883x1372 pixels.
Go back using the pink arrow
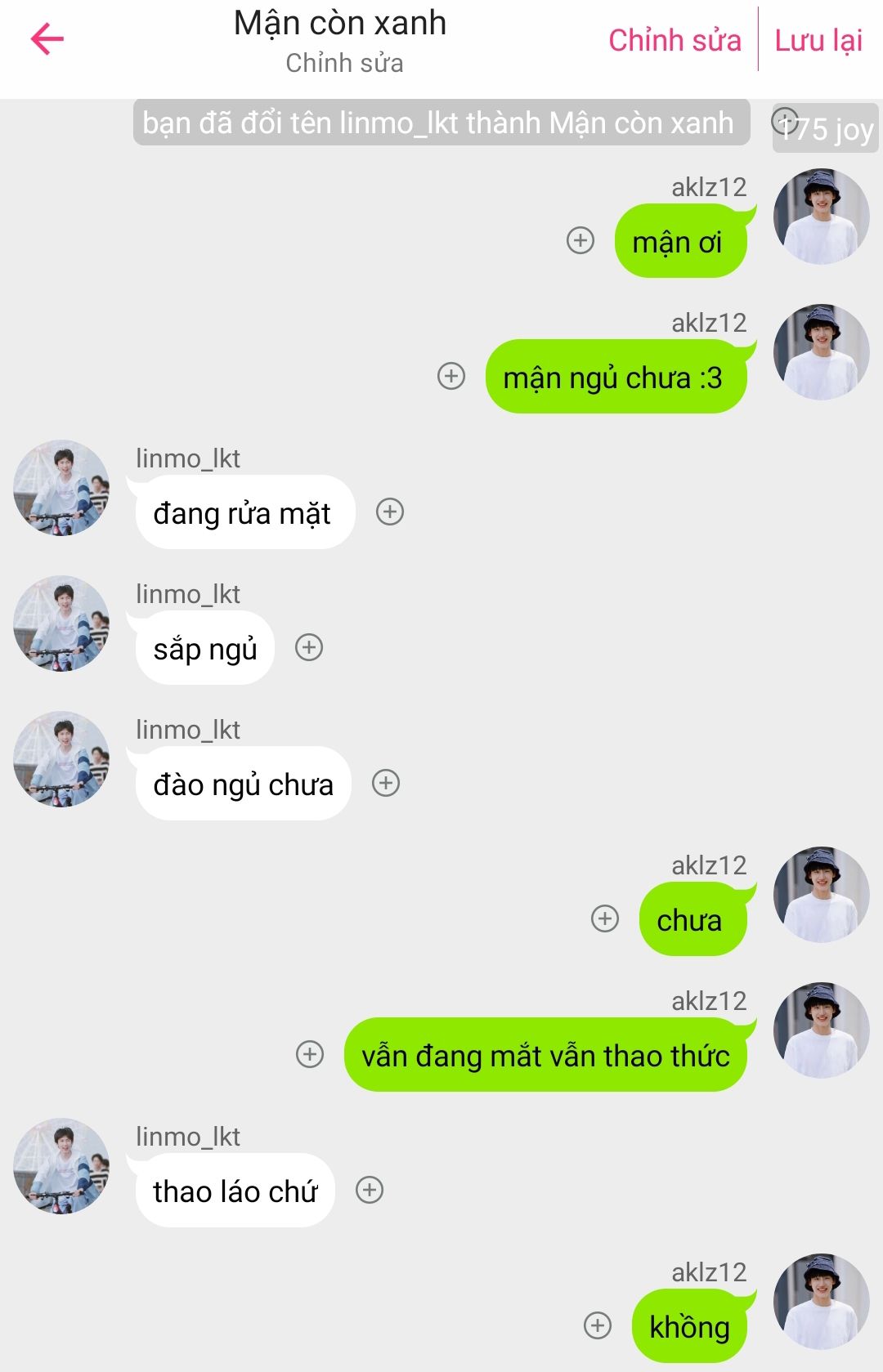click(47, 39)
